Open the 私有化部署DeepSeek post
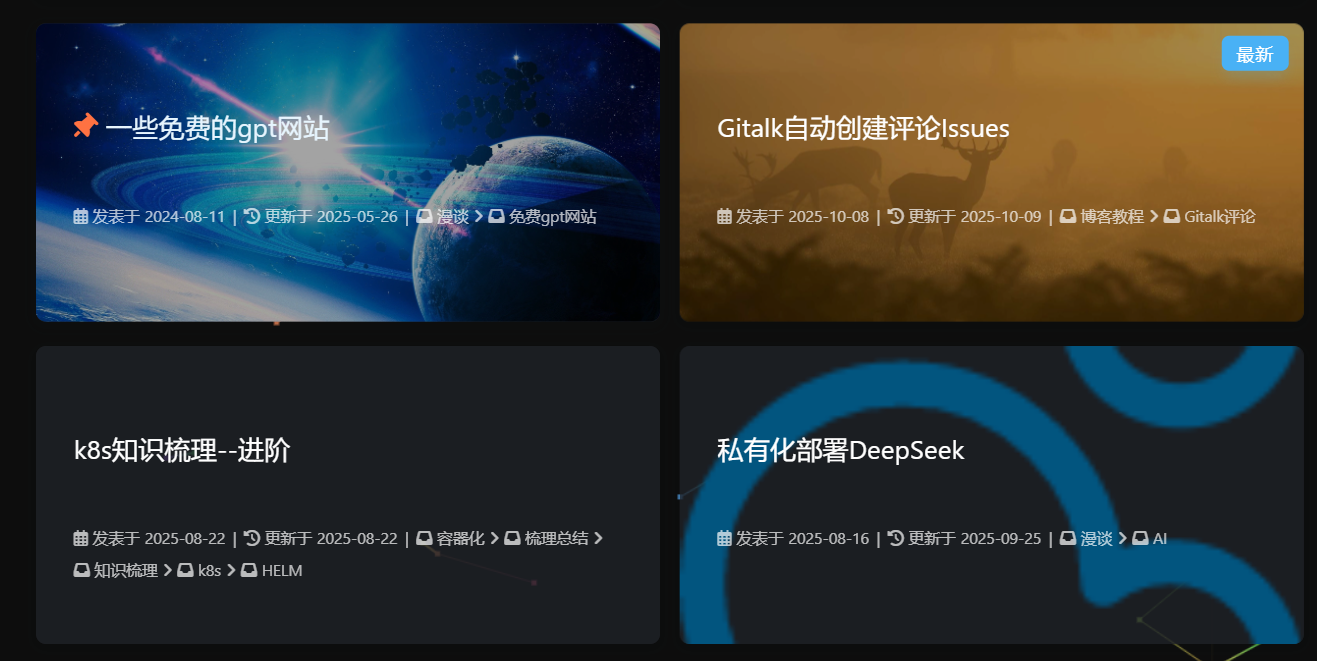The image size is (1317, 661). pos(840,450)
